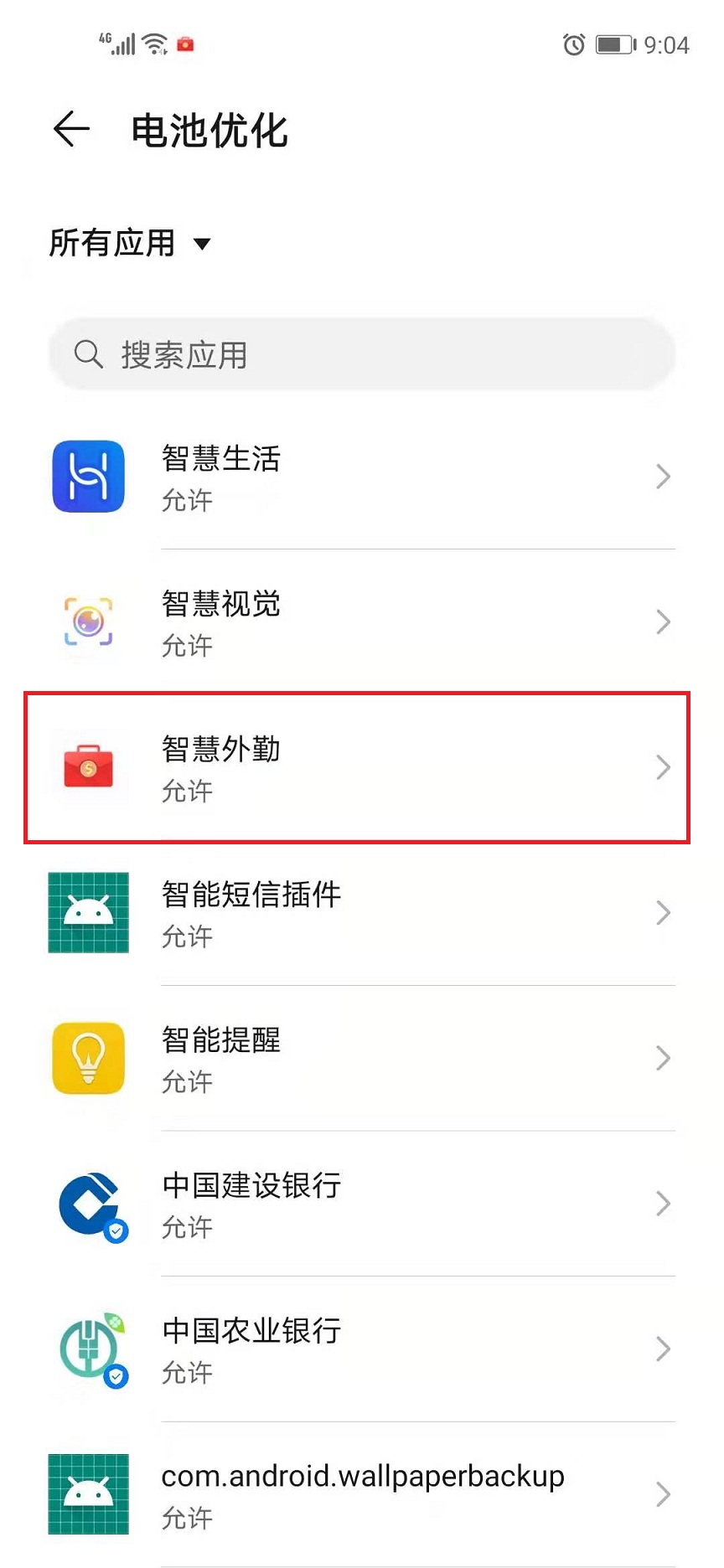Open the 智能提醒 row
724x1568 pixels.
(x=362, y=1059)
